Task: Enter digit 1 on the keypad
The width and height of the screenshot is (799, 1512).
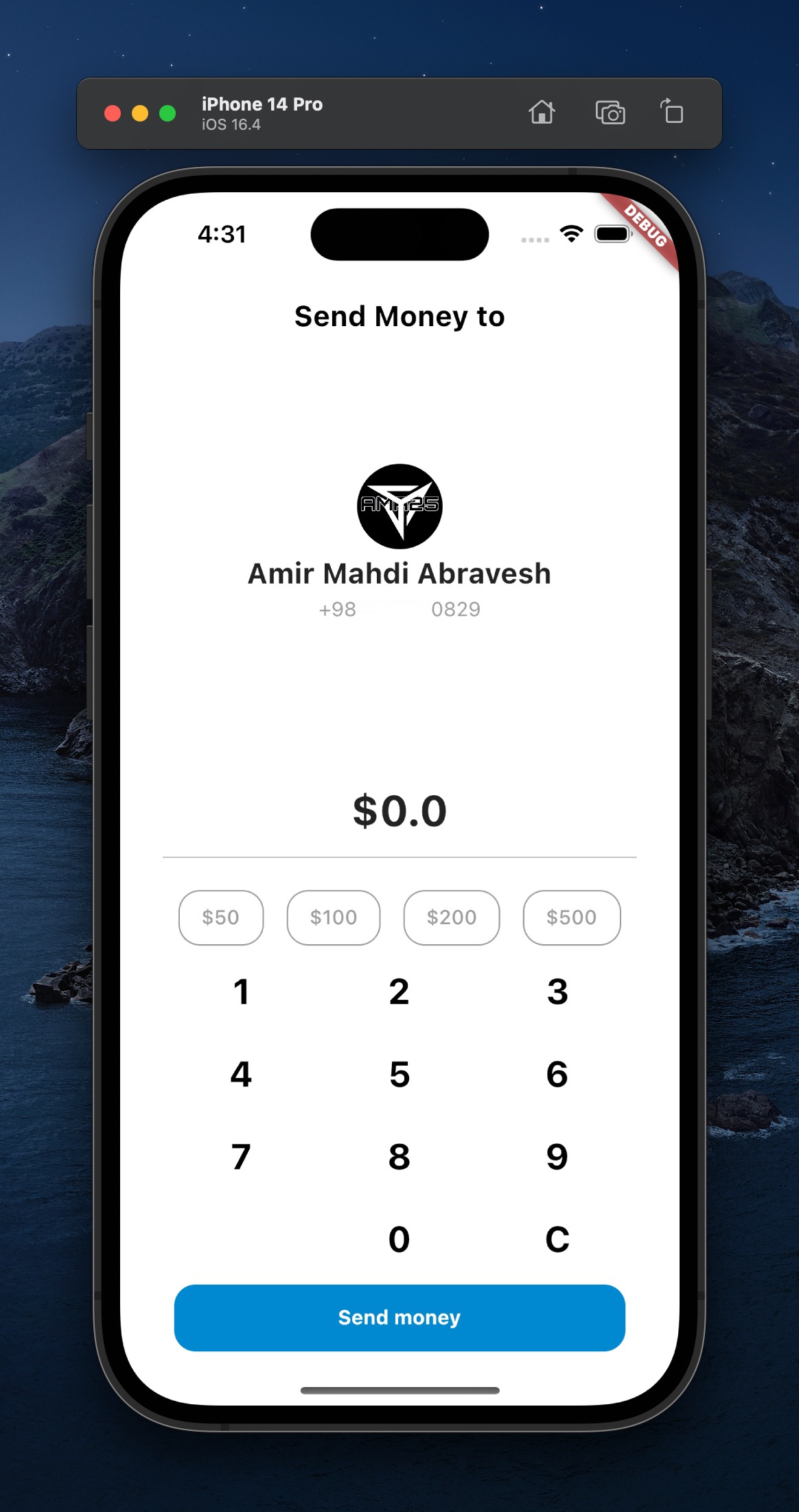Action: point(241,992)
